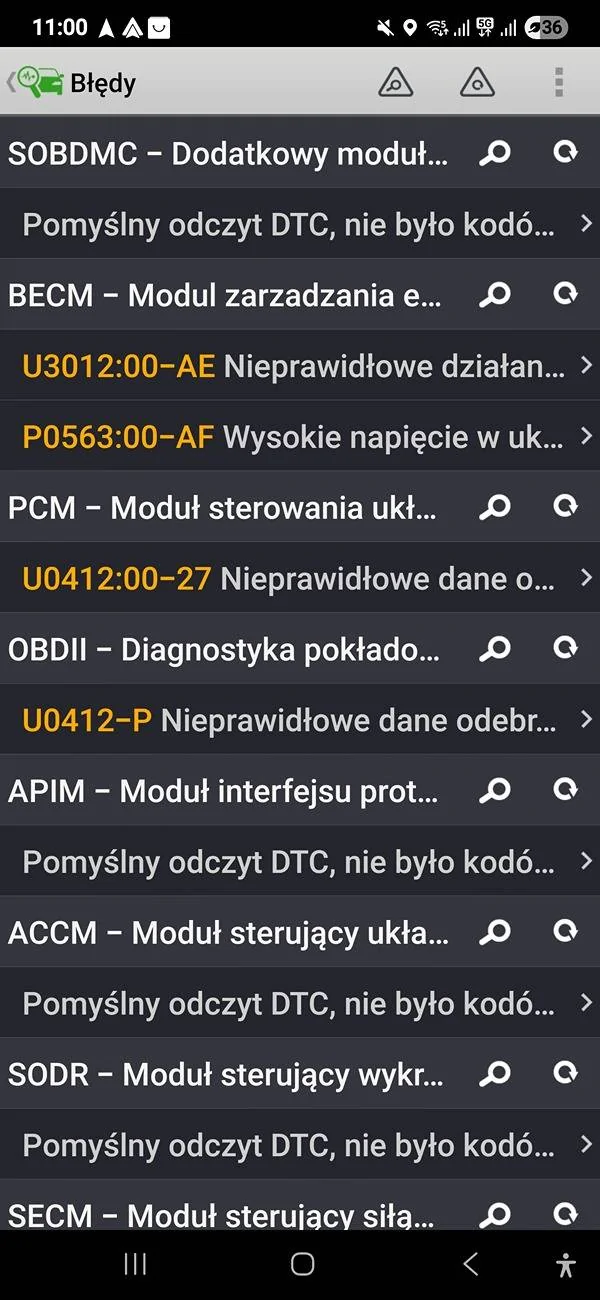Search the APIM module codes
Viewport: 600px width, 1300px height.
pos(495,791)
